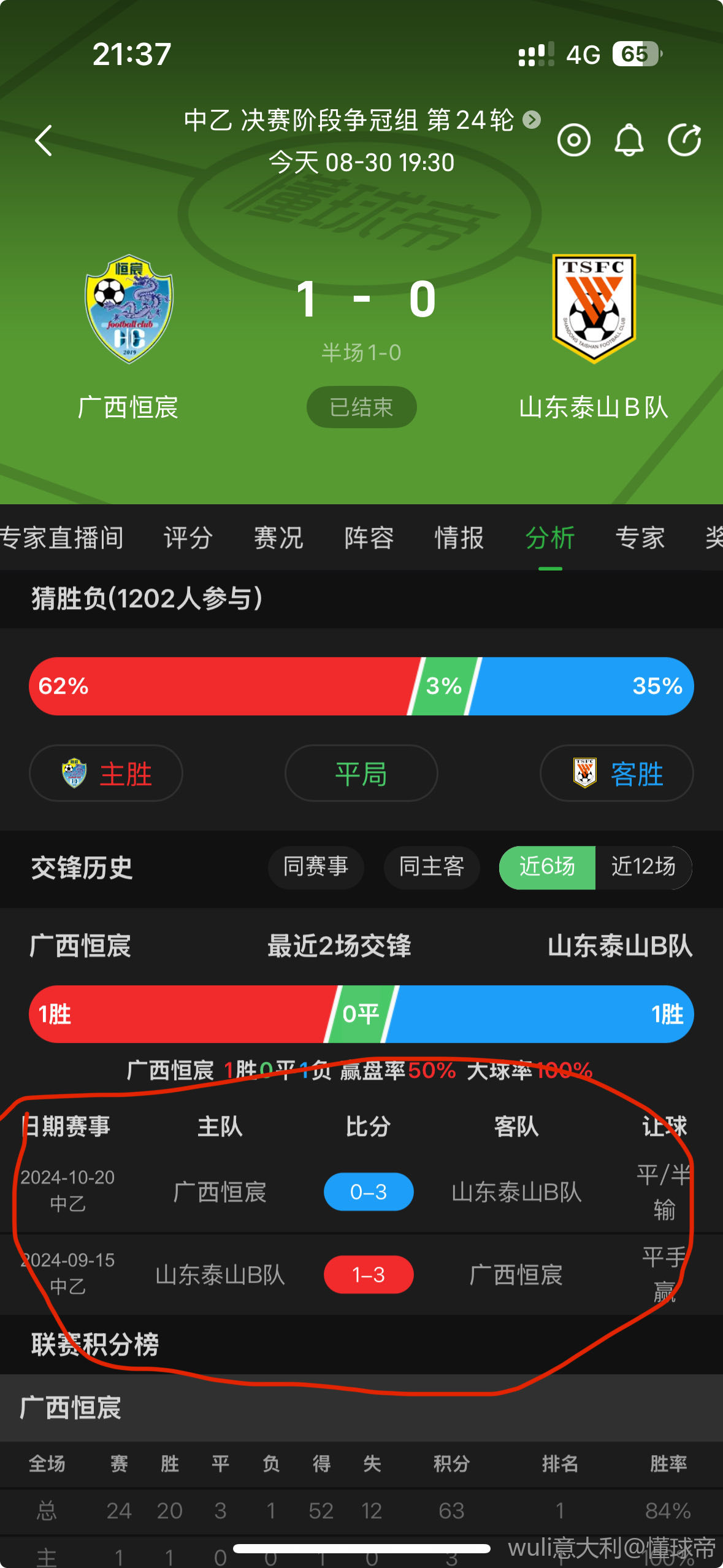Open the notifications bell
The height and width of the screenshot is (1568, 723).
(x=629, y=140)
